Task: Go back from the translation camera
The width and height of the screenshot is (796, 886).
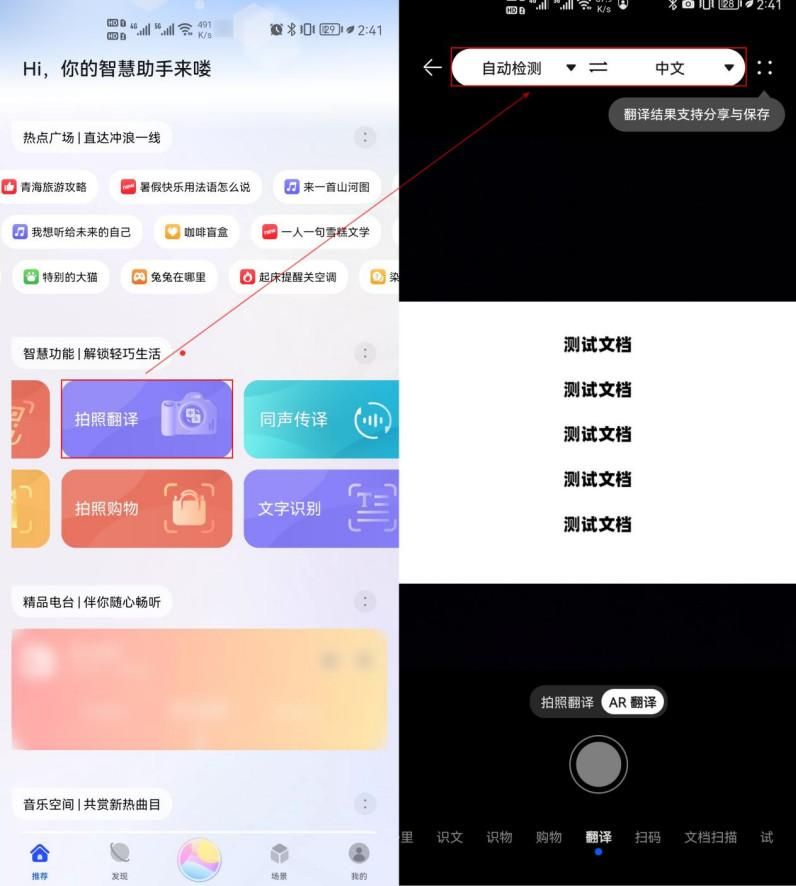Action: click(x=432, y=68)
